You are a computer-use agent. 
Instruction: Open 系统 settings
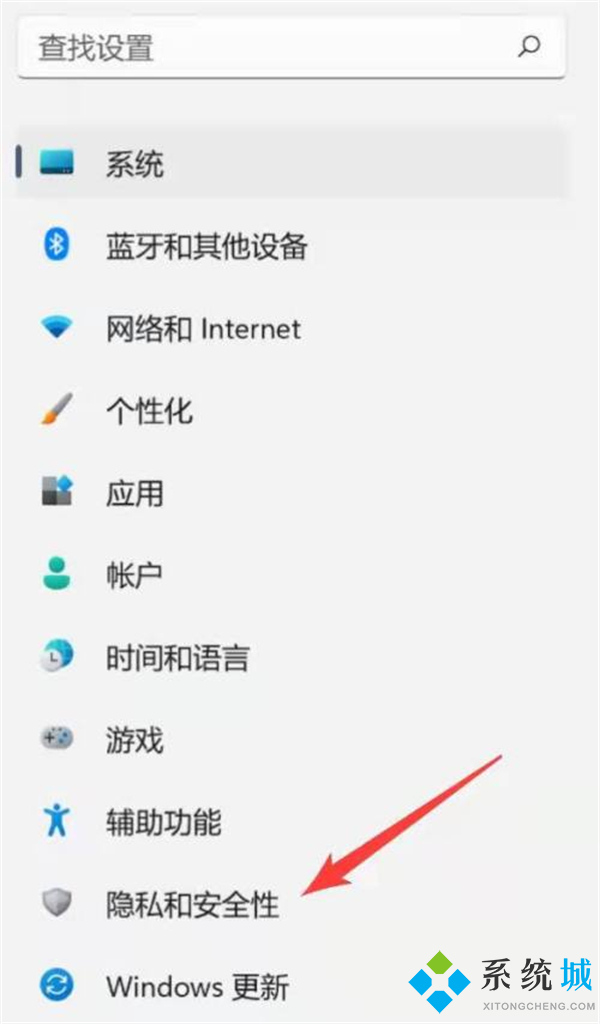click(x=135, y=164)
